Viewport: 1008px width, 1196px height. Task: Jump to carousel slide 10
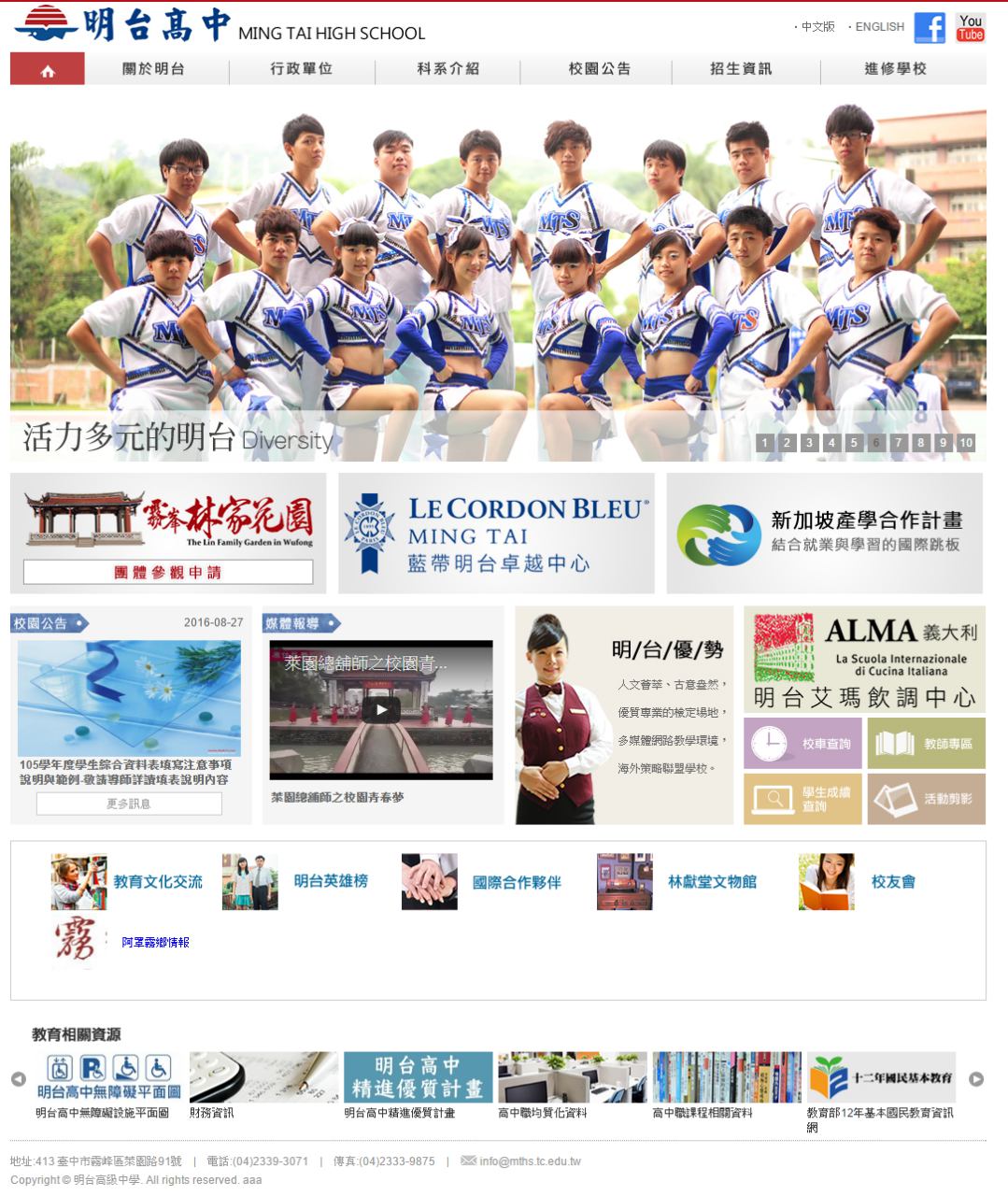966,443
